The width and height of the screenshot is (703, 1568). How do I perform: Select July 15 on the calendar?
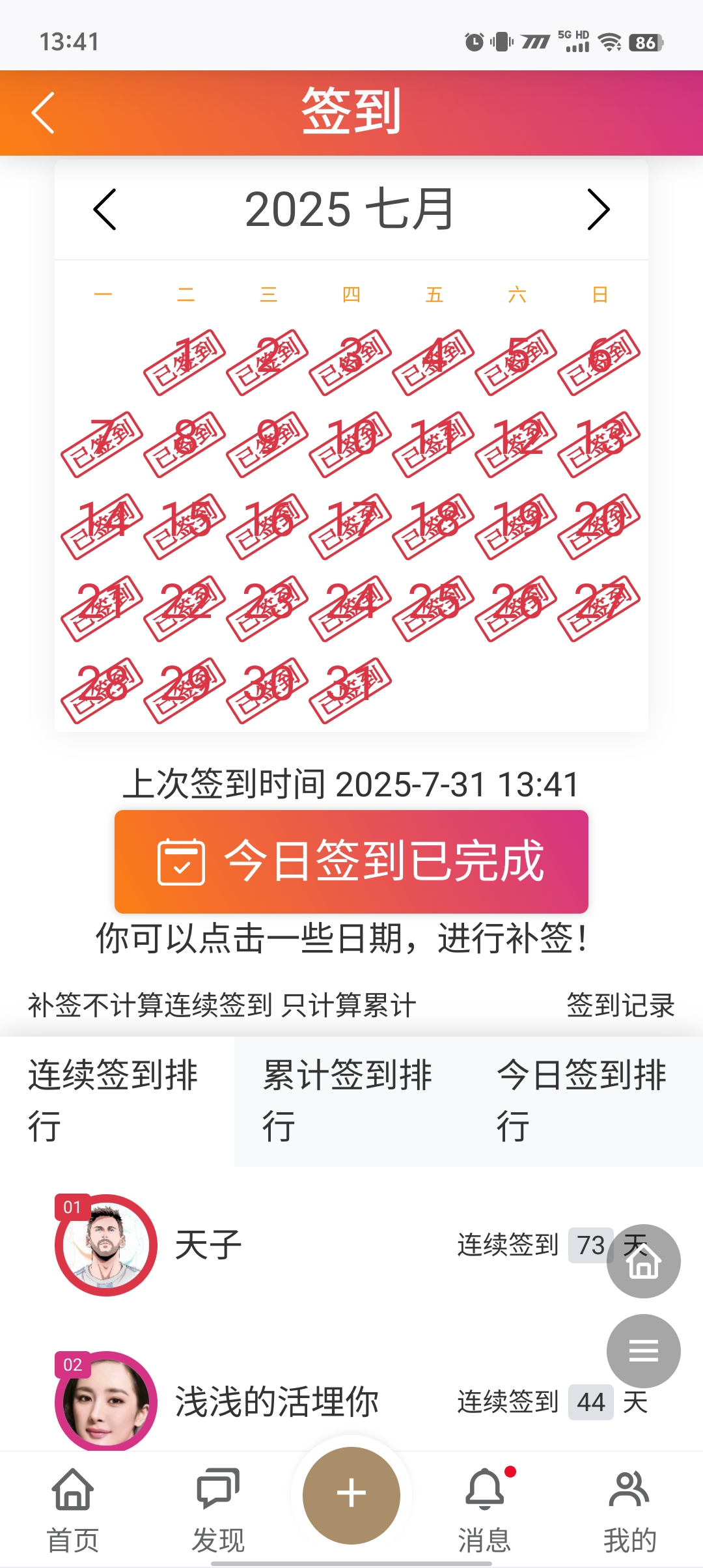[x=186, y=521]
